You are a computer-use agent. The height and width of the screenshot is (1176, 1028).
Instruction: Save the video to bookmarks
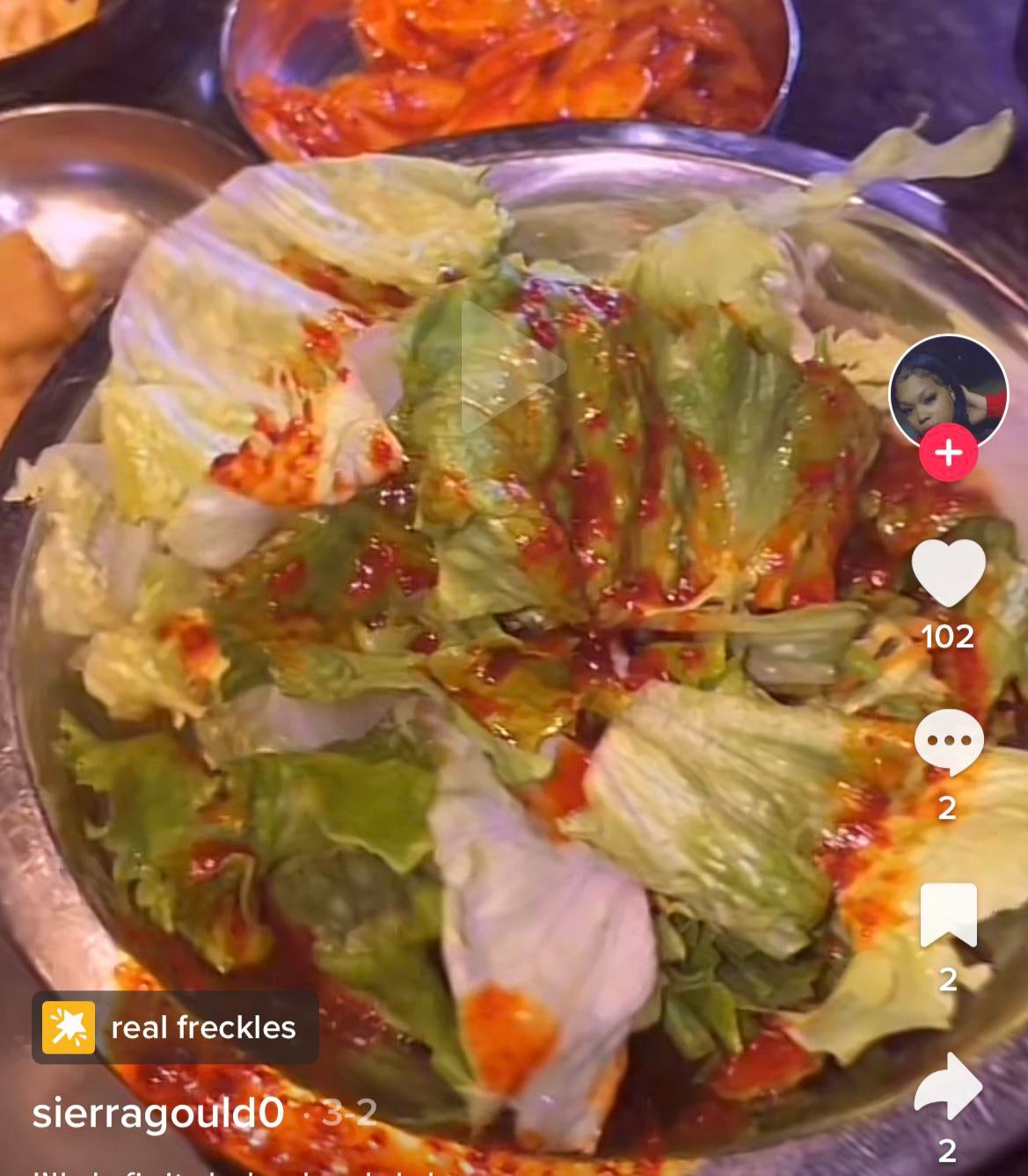948,915
